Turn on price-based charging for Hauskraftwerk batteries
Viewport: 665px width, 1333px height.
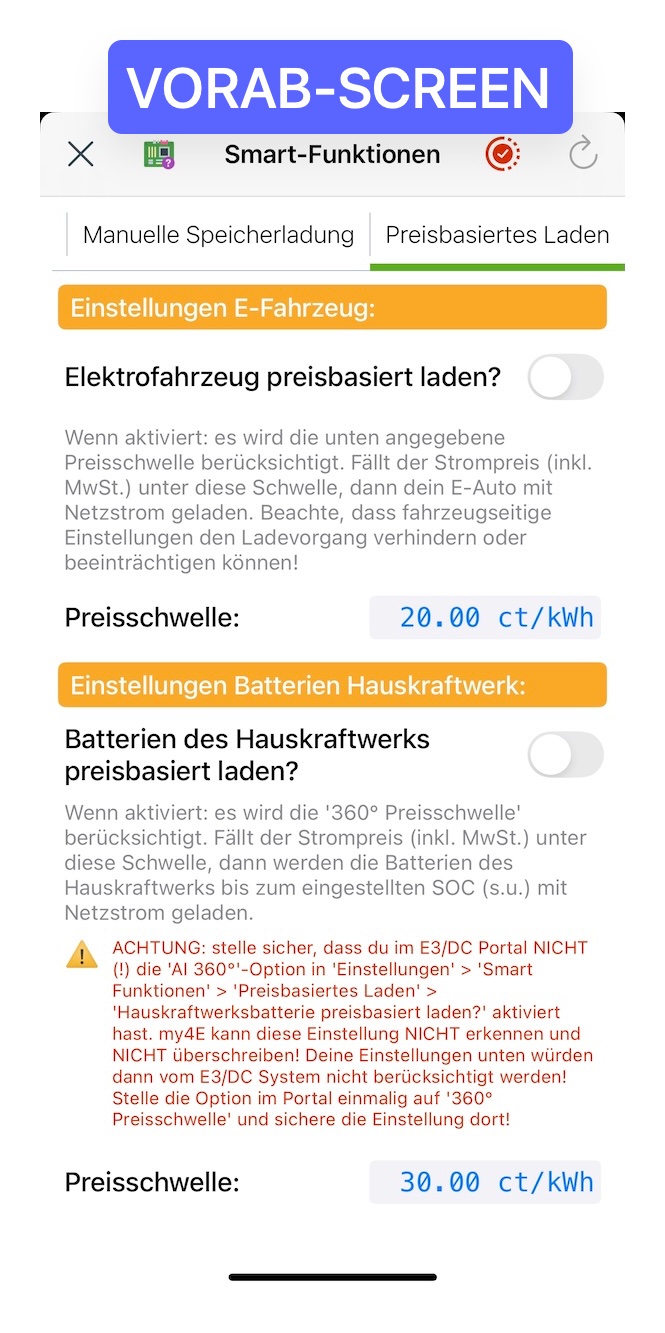click(x=565, y=755)
